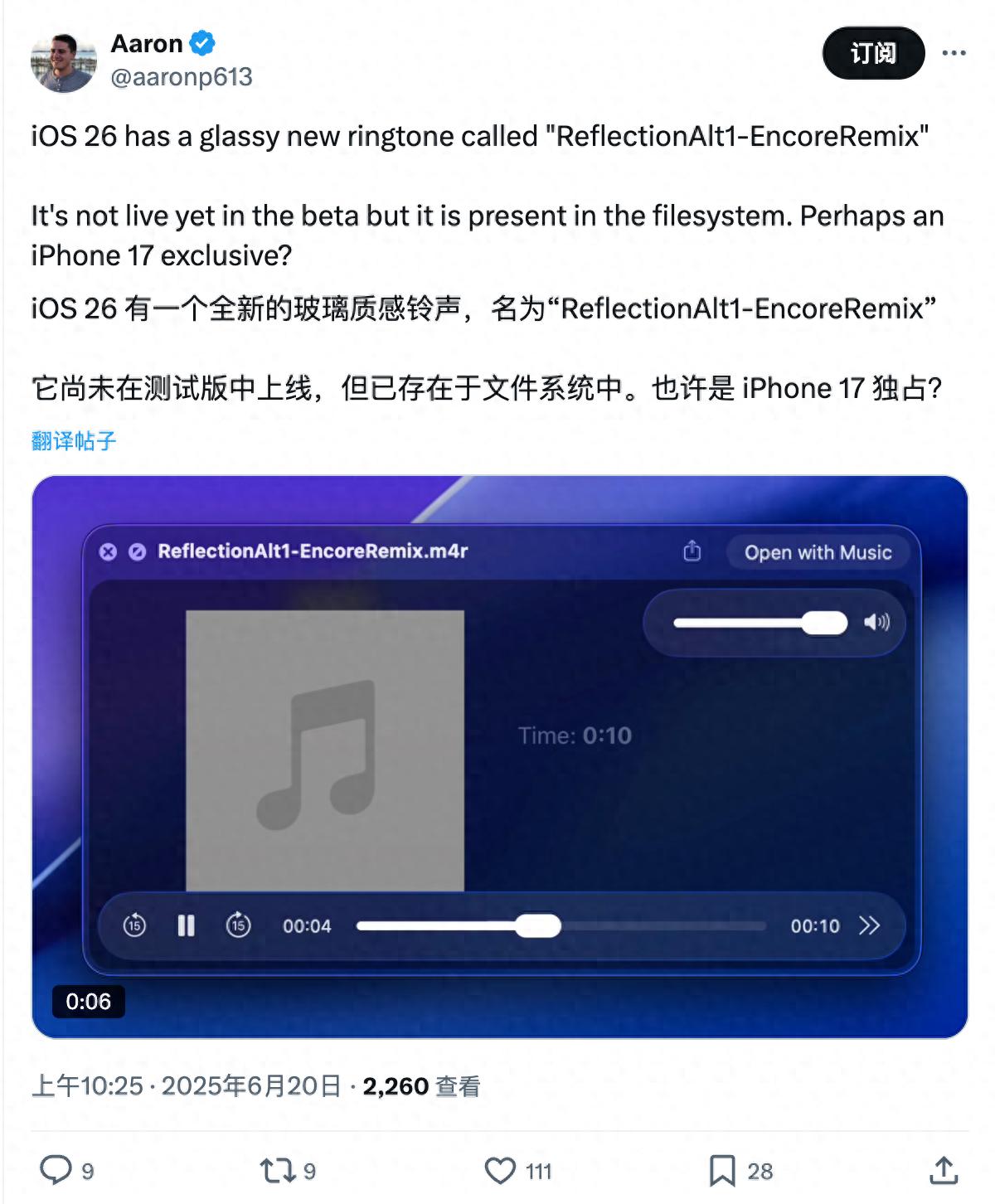Open the @aaronp613 handle

pyautogui.click(x=181, y=77)
